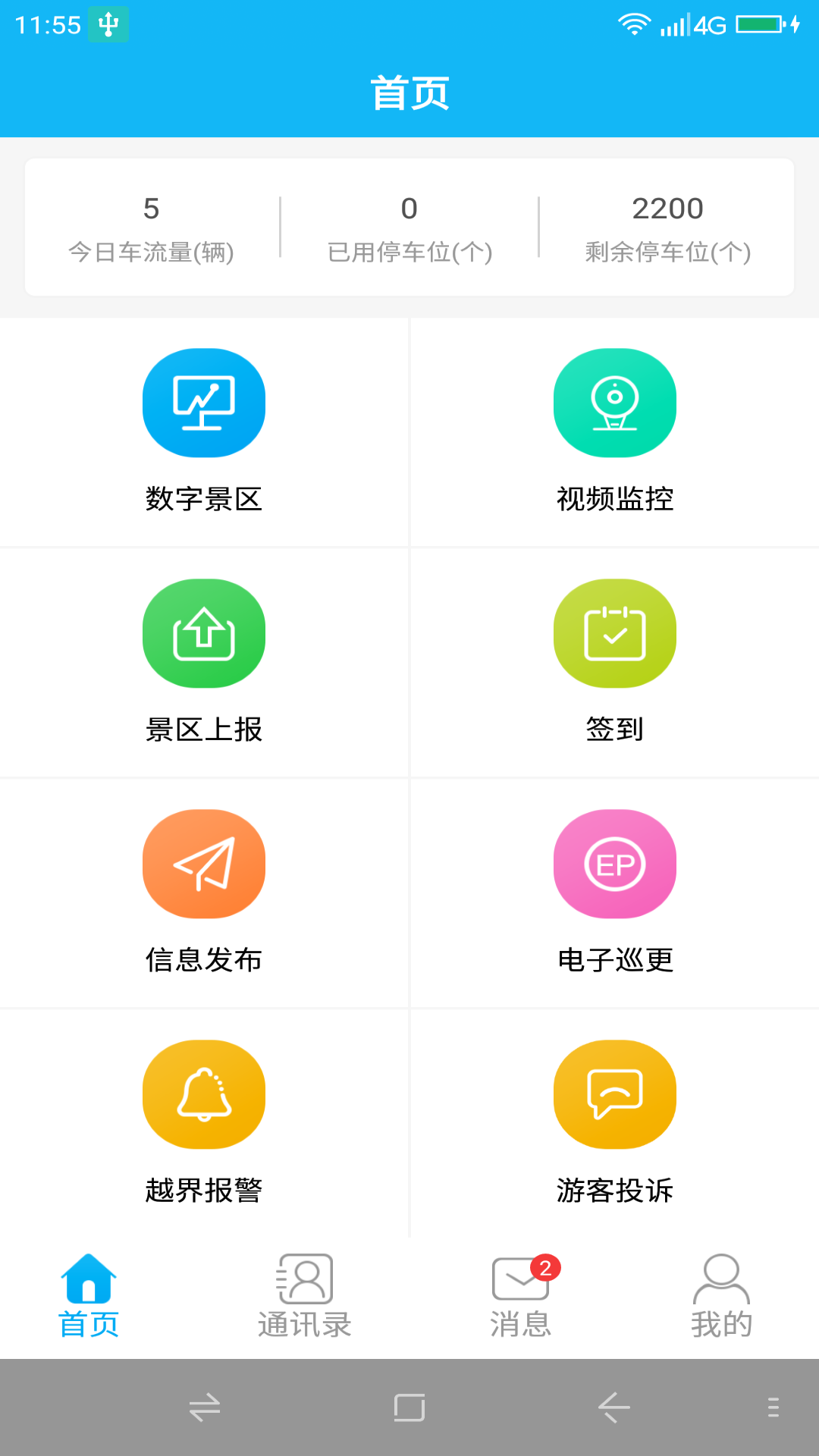Select the 首页 home tab
819x1456 pixels.
click(x=89, y=1297)
